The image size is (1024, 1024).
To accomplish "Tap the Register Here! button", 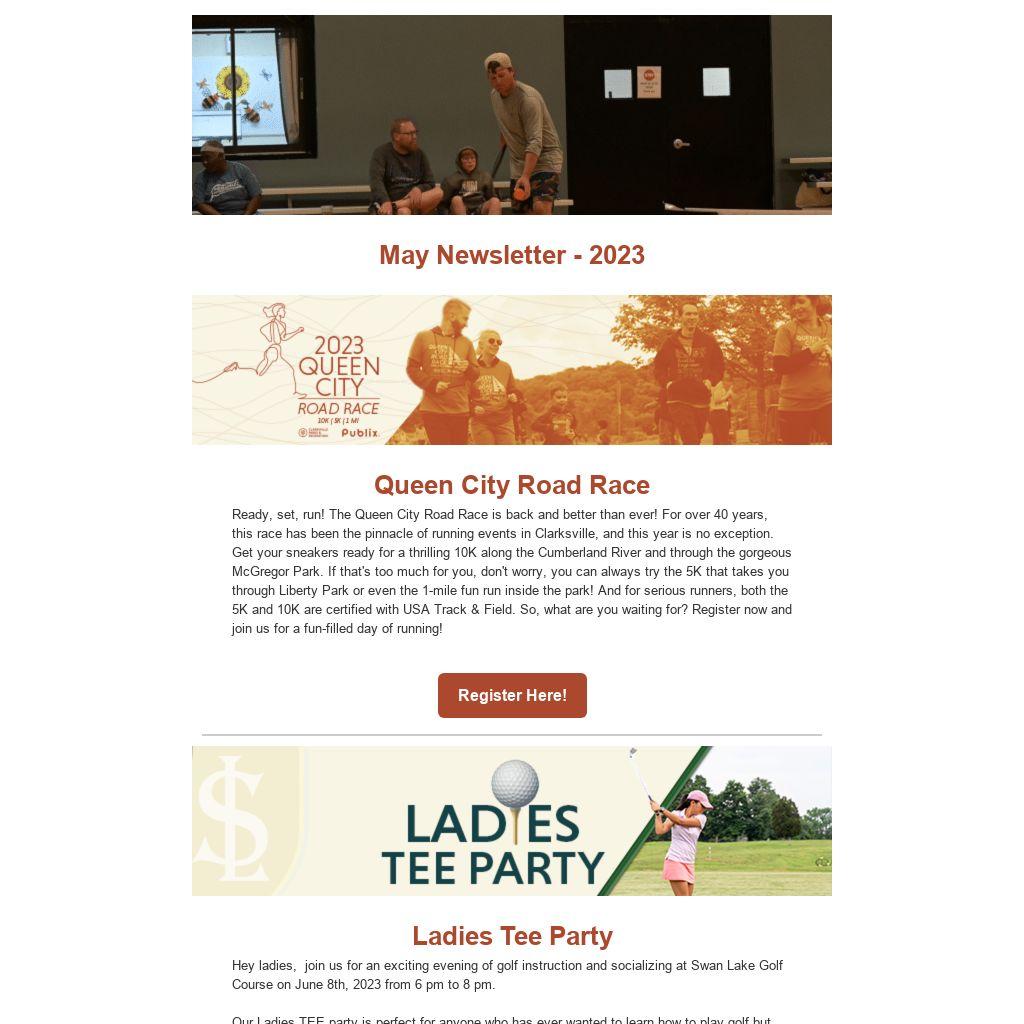I will (x=512, y=695).
